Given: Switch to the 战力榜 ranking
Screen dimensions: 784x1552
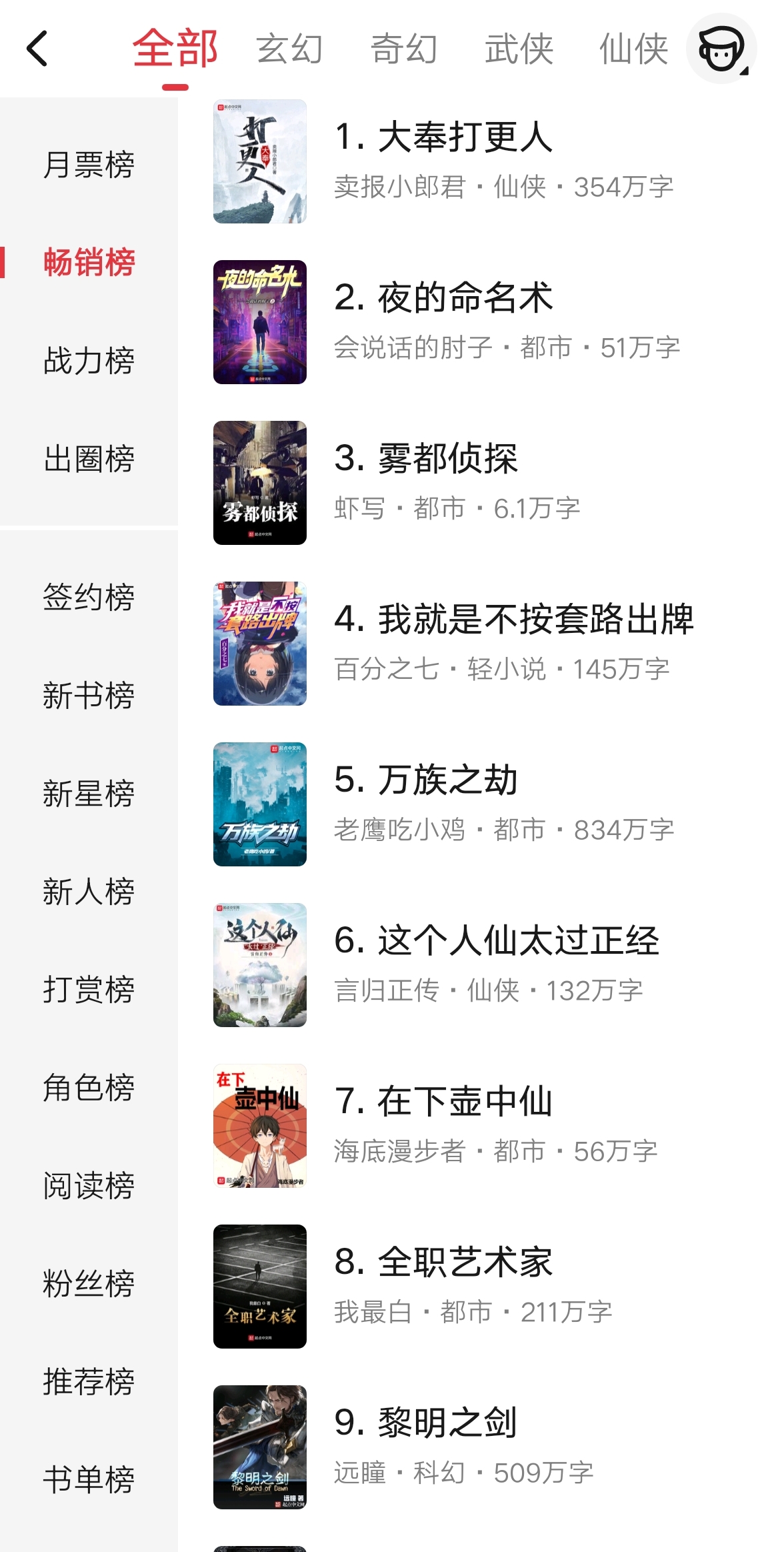Looking at the screenshot, I should coord(89,360).
